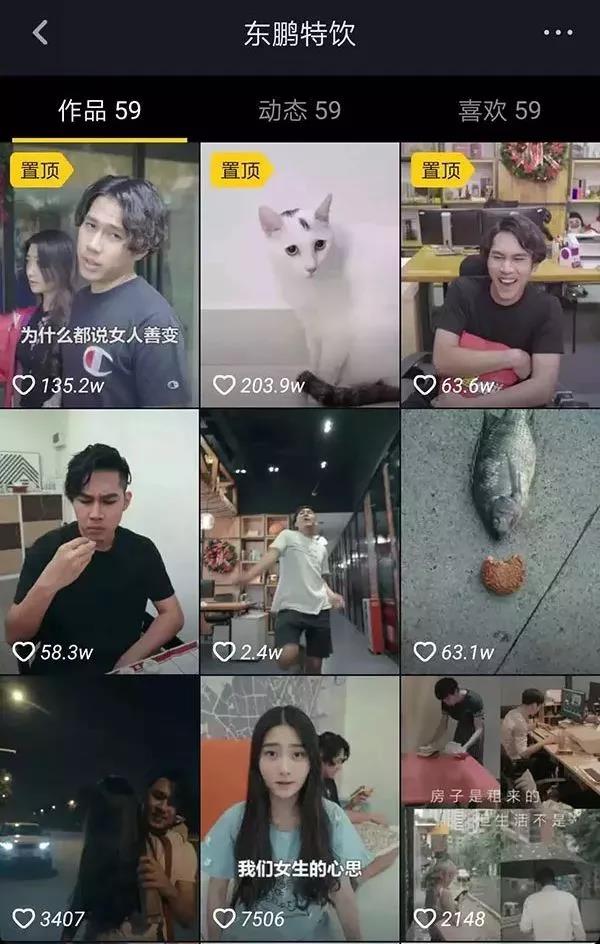Open the night video with 3407 likes
Screen dimensions: 600x944
click(x=99, y=808)
